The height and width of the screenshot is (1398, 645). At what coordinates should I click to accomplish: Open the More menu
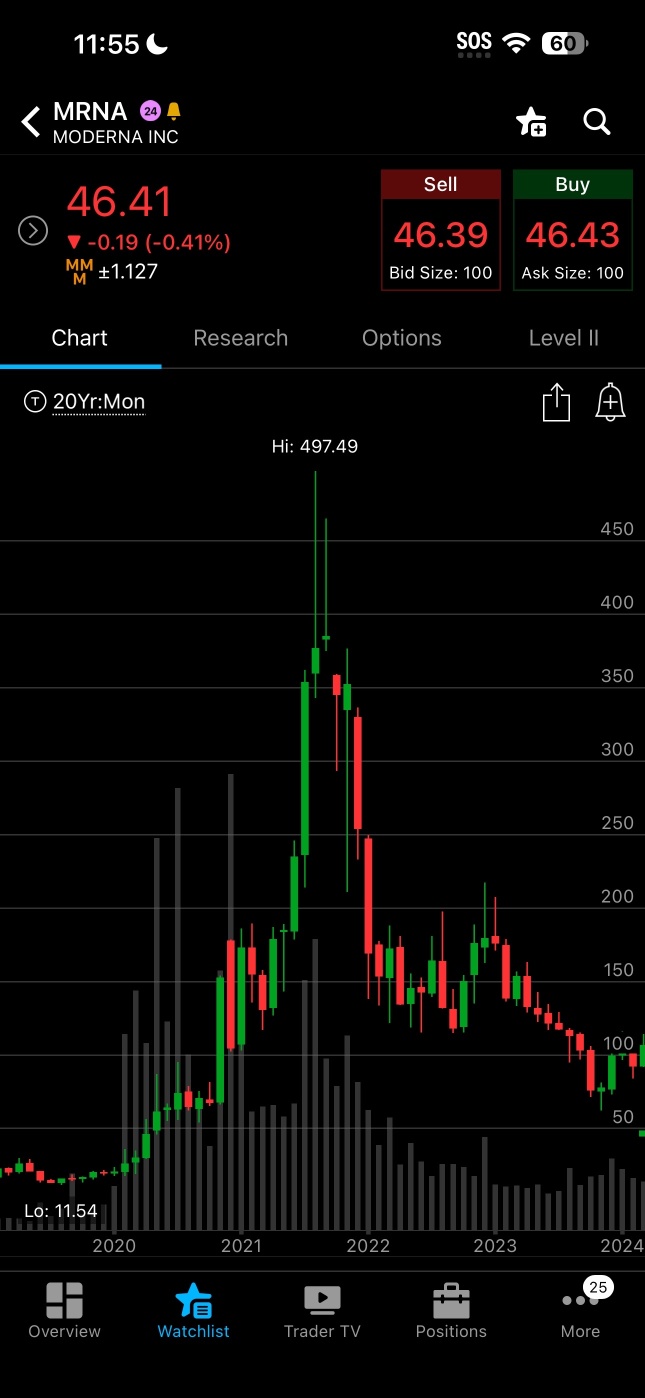click(x=581, y=1312)
